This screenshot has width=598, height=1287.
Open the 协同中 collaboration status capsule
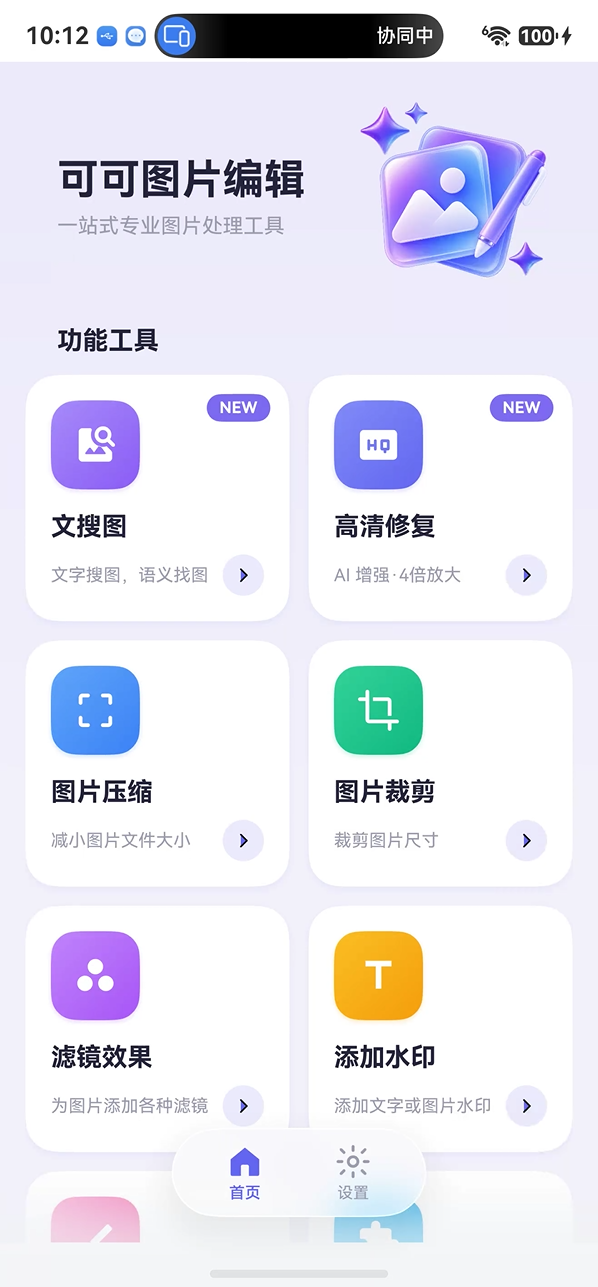point(299,36)
